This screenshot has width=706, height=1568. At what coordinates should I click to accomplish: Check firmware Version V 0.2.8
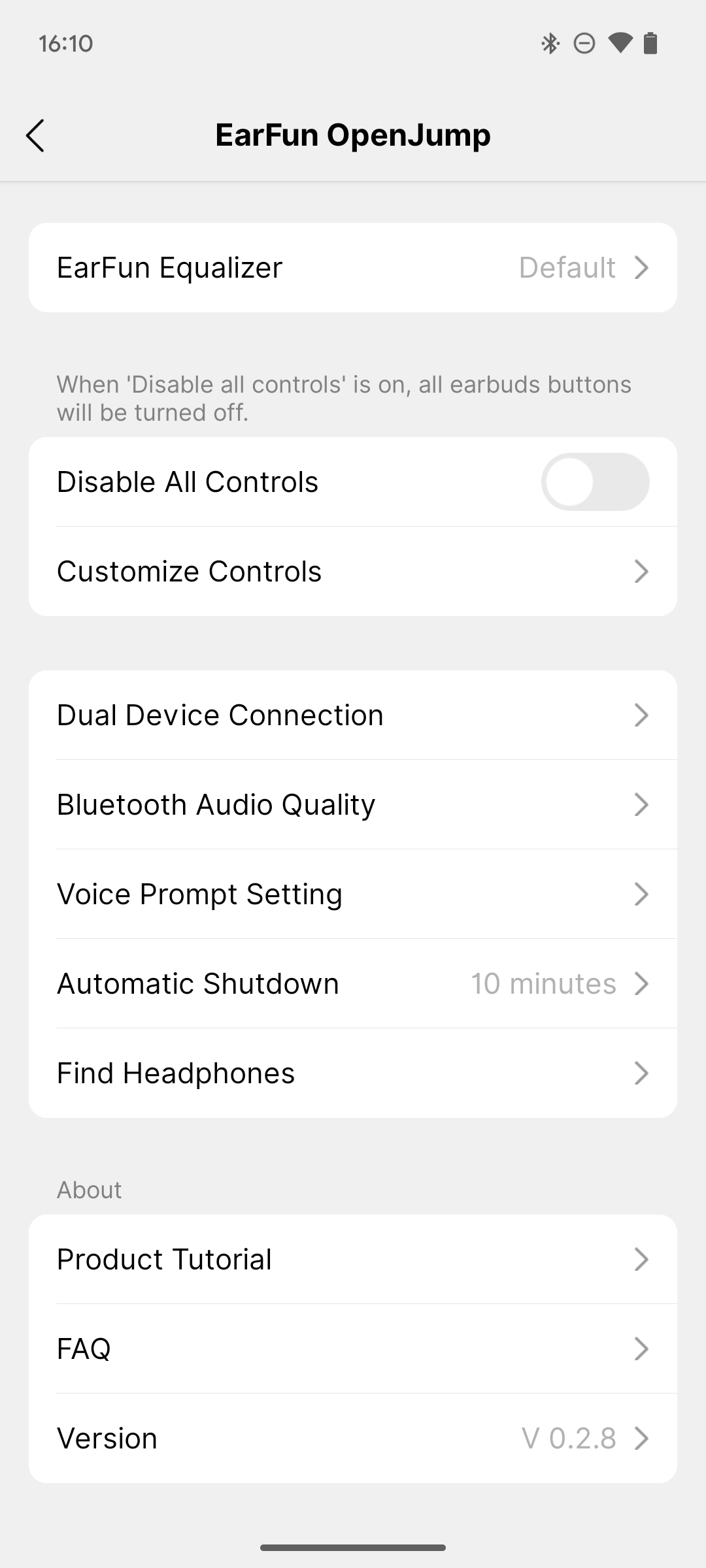pos(353,1439)
